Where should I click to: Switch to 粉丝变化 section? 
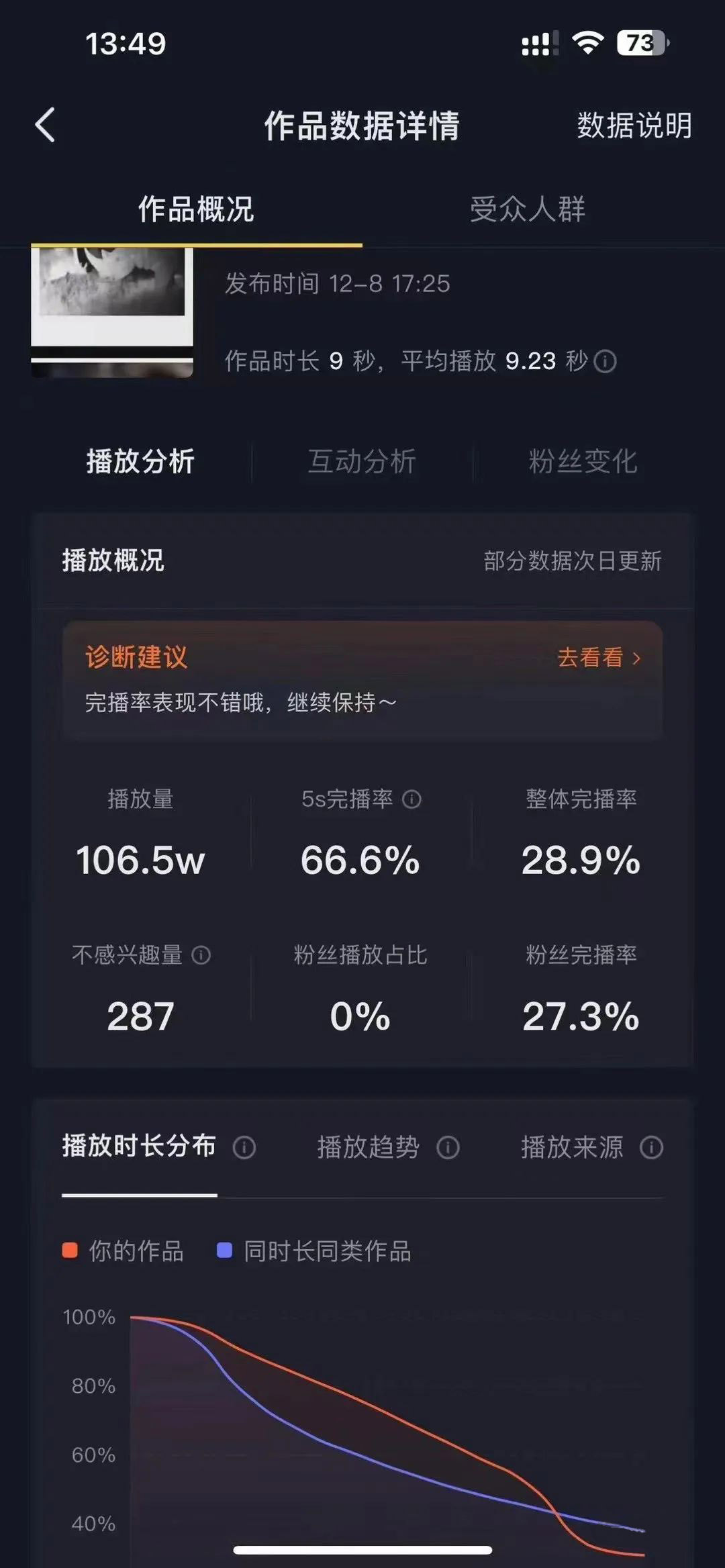[x=583, y=462]
